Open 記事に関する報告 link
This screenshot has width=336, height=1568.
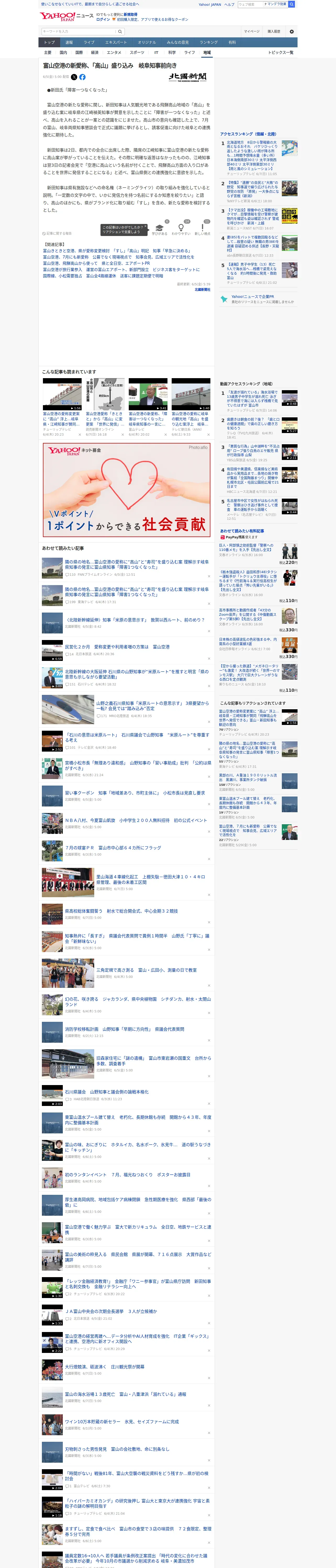(58, 234)
